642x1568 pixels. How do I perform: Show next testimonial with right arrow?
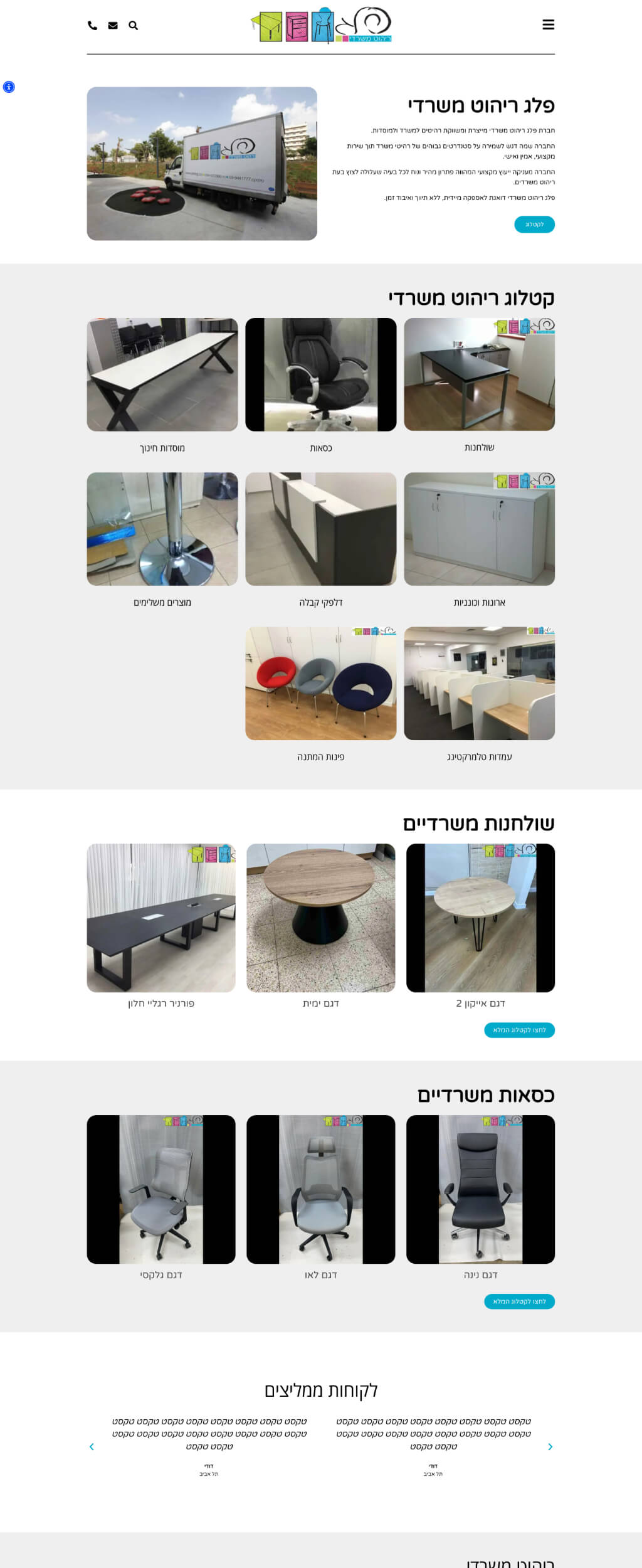pos(550,1447)
